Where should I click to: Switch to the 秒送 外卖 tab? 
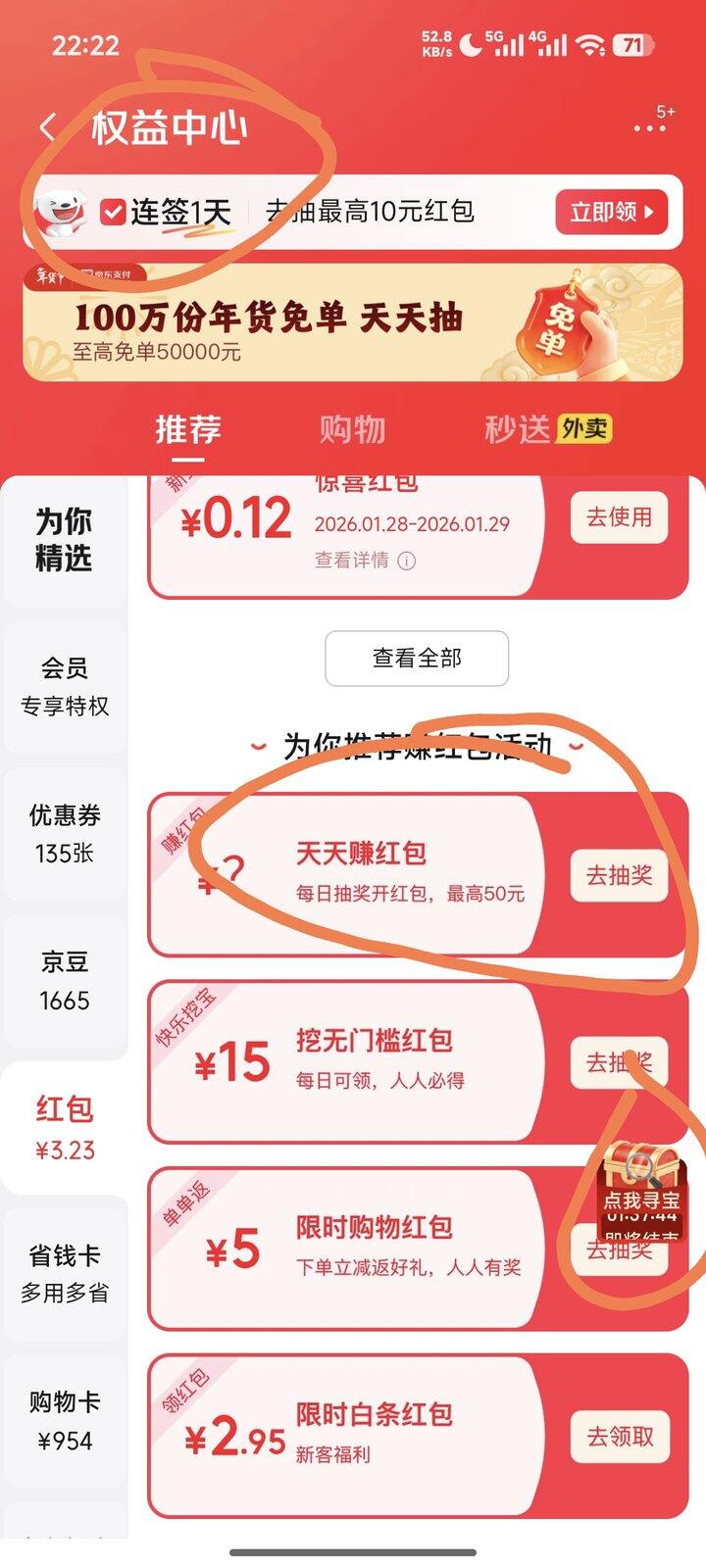tap(547, 429)
